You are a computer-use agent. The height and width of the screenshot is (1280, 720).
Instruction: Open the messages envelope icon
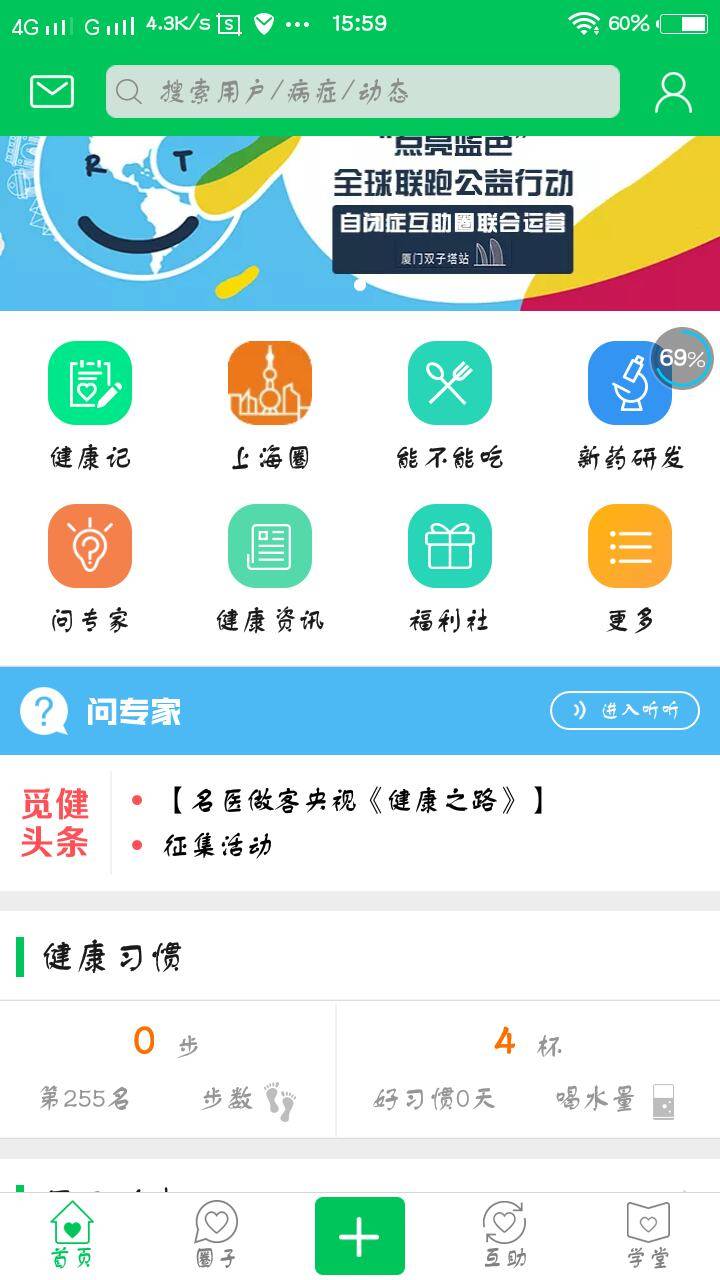pos(52,92)
